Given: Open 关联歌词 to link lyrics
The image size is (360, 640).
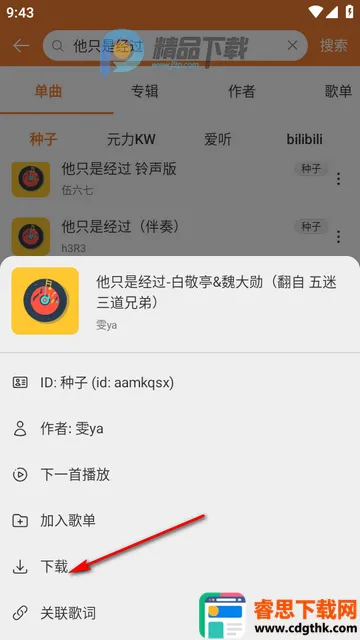Looking at the screenshot, I should (x=180, y=613).
